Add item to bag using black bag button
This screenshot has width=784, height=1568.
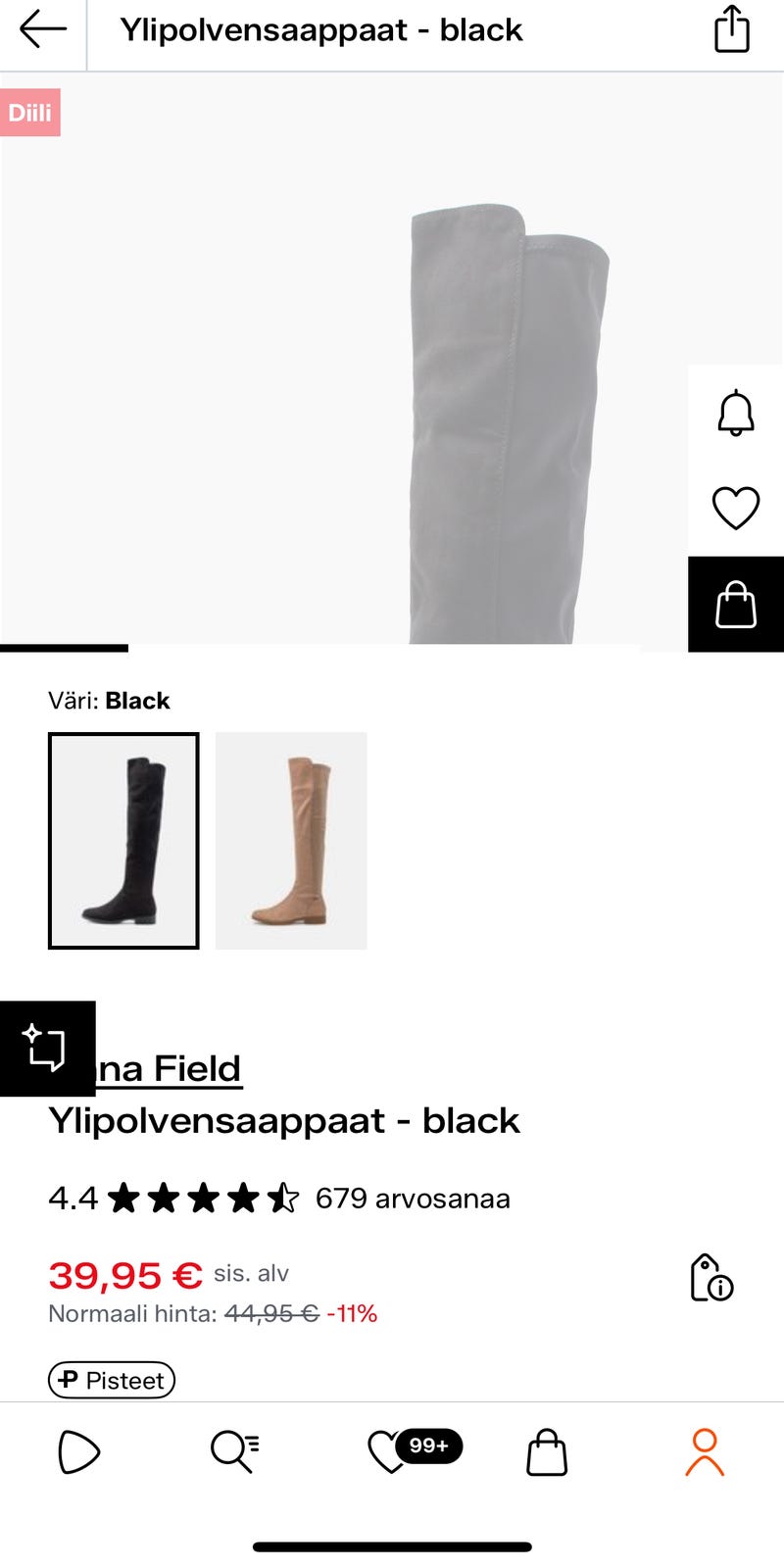tap(735, 604)
